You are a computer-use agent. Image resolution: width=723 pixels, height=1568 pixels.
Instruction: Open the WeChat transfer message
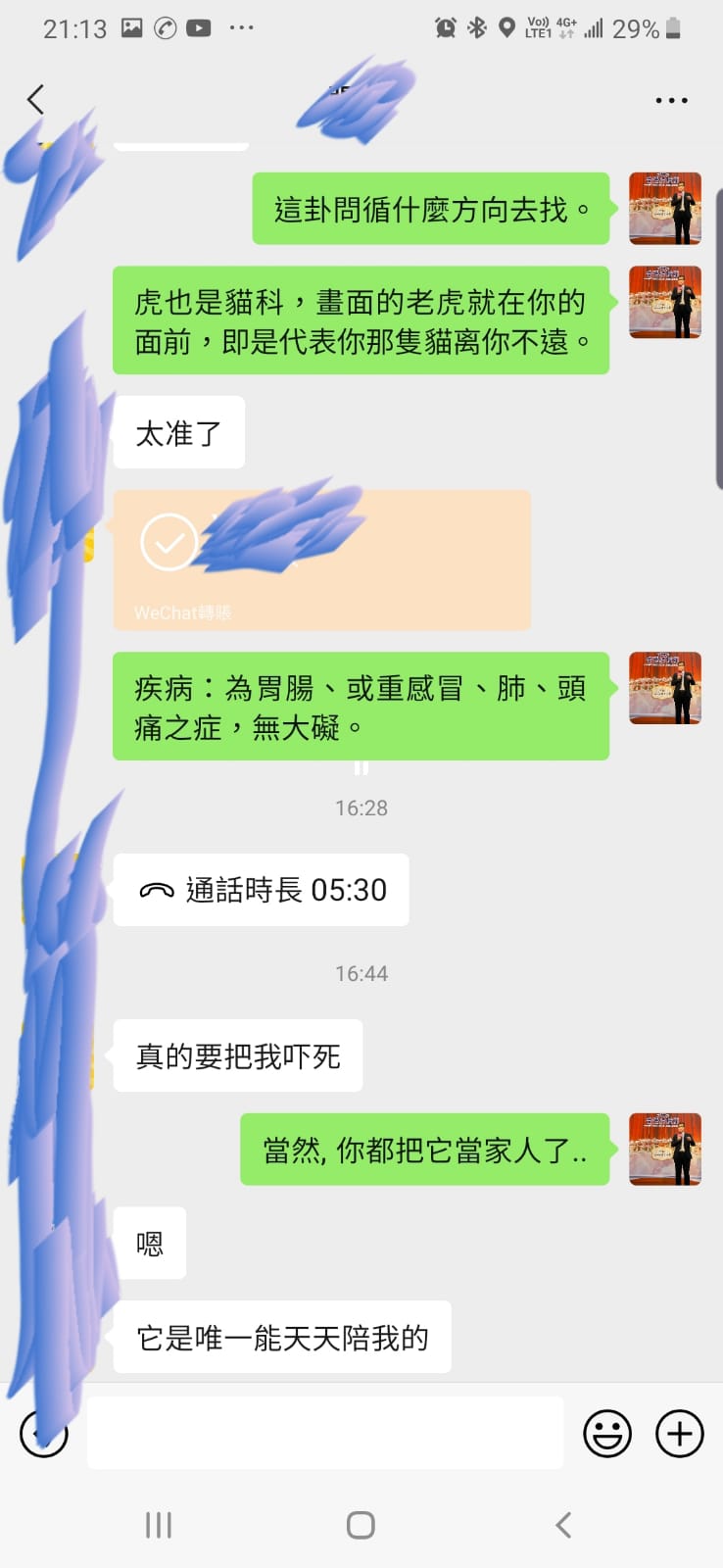click(322, 560)
